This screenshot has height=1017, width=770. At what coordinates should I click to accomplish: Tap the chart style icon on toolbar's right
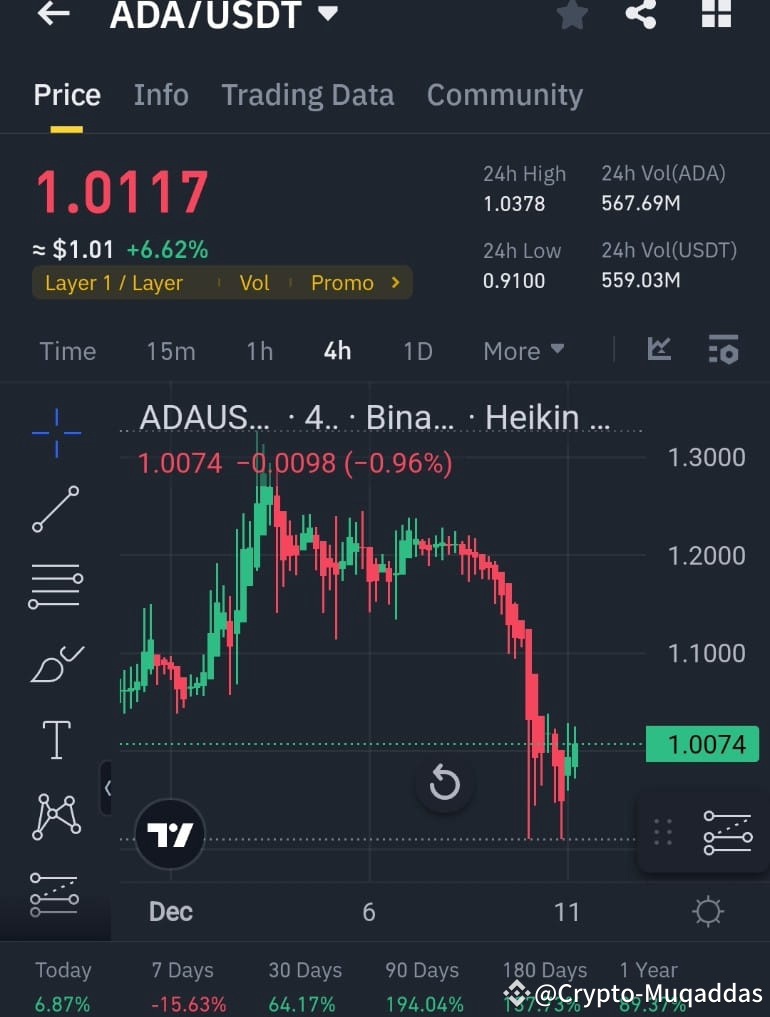722,351
